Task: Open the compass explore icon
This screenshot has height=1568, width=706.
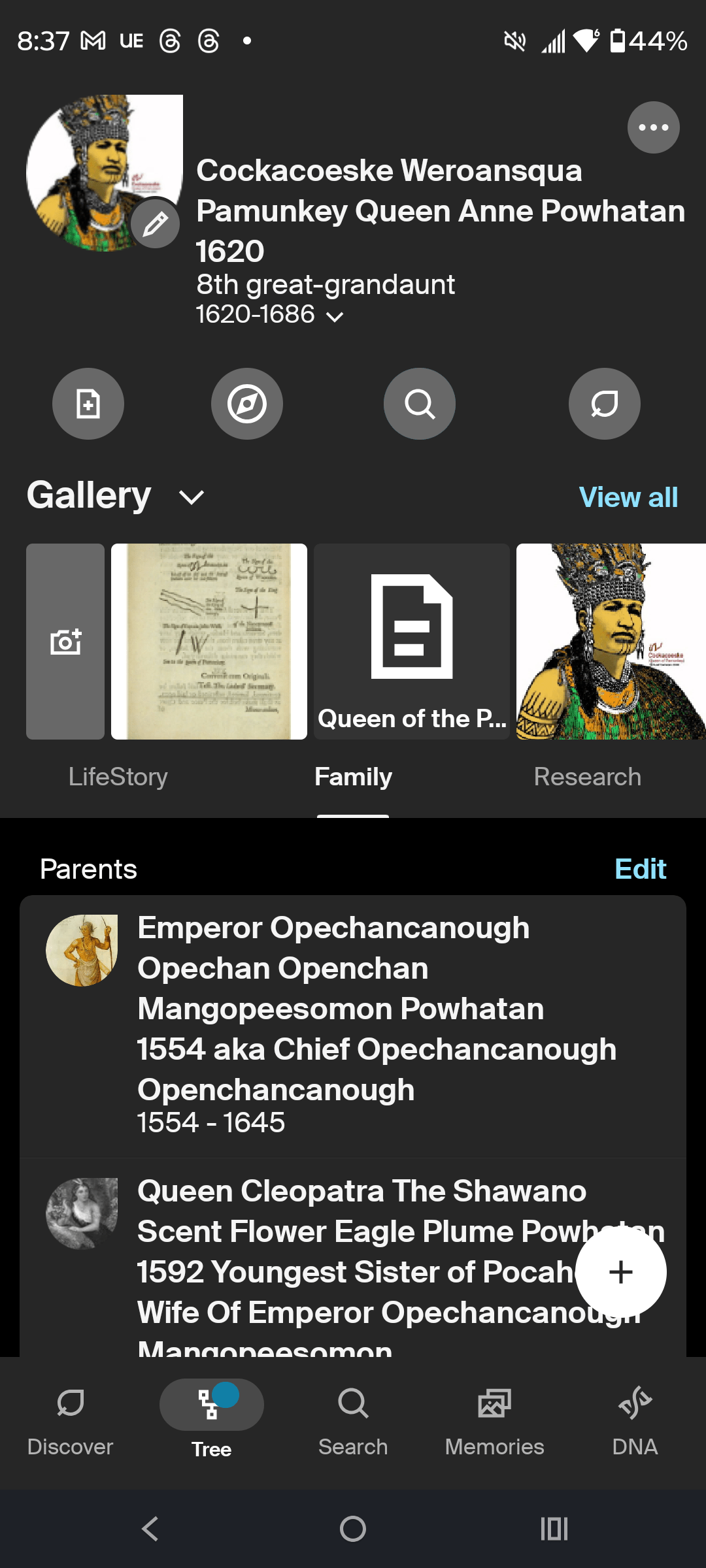Action: pyautogui.click(x=247, y=403)
